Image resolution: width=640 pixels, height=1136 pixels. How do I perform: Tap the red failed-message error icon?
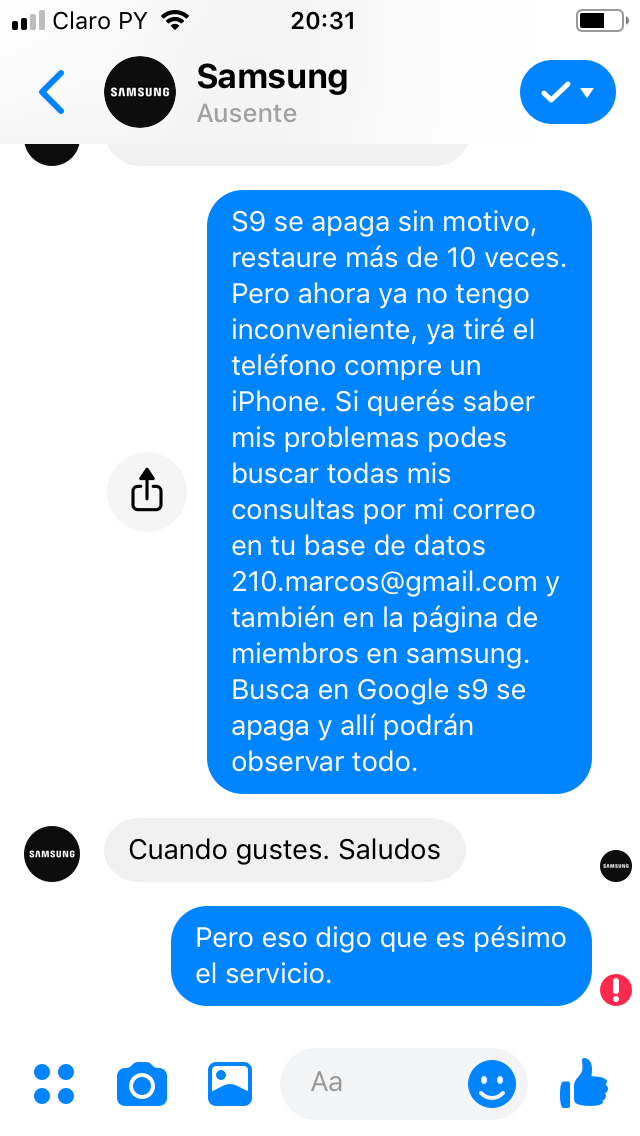[x=615, y=990]
